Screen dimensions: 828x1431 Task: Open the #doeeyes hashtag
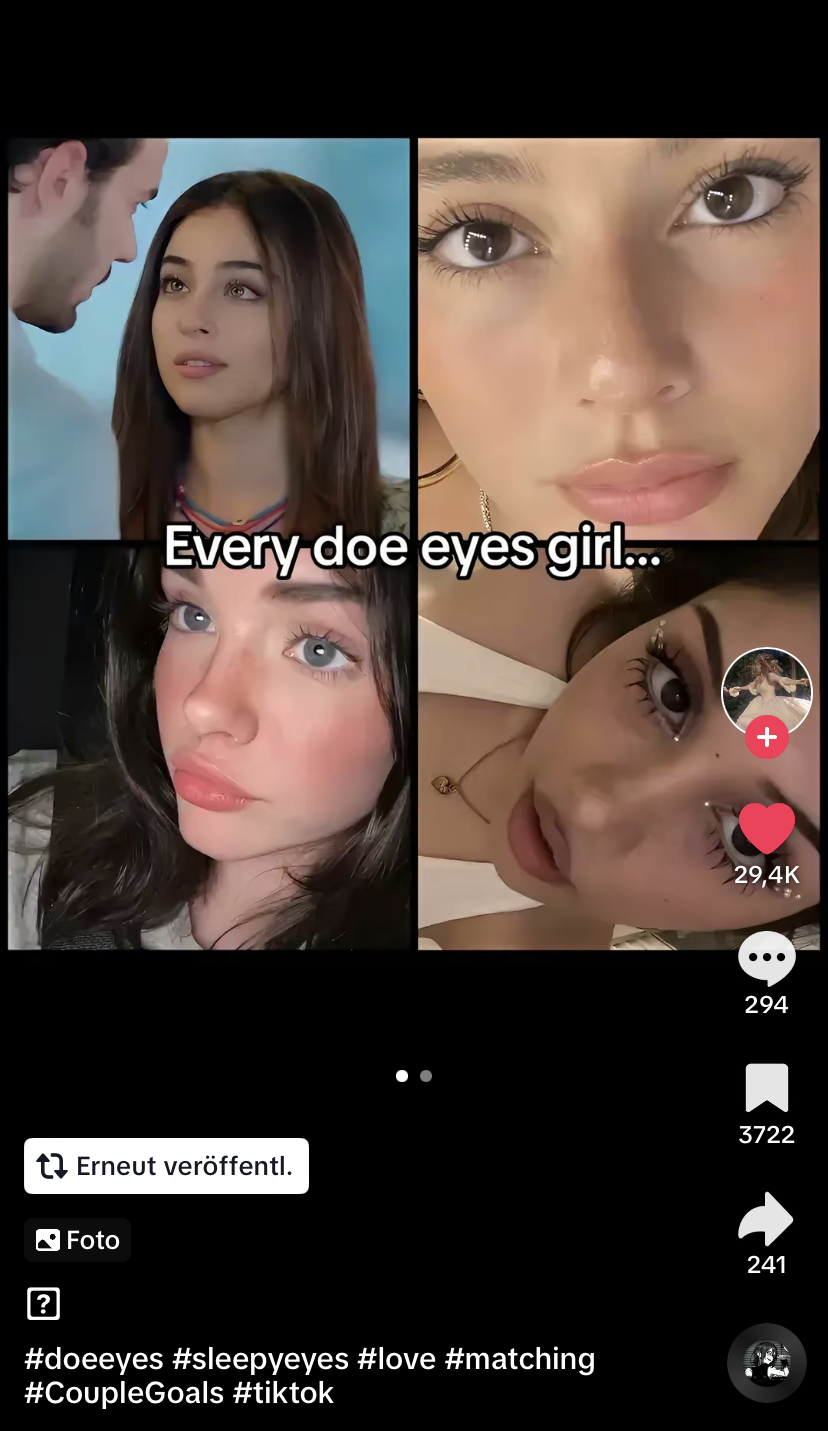pyautogui.click(x=94, y=1359)
